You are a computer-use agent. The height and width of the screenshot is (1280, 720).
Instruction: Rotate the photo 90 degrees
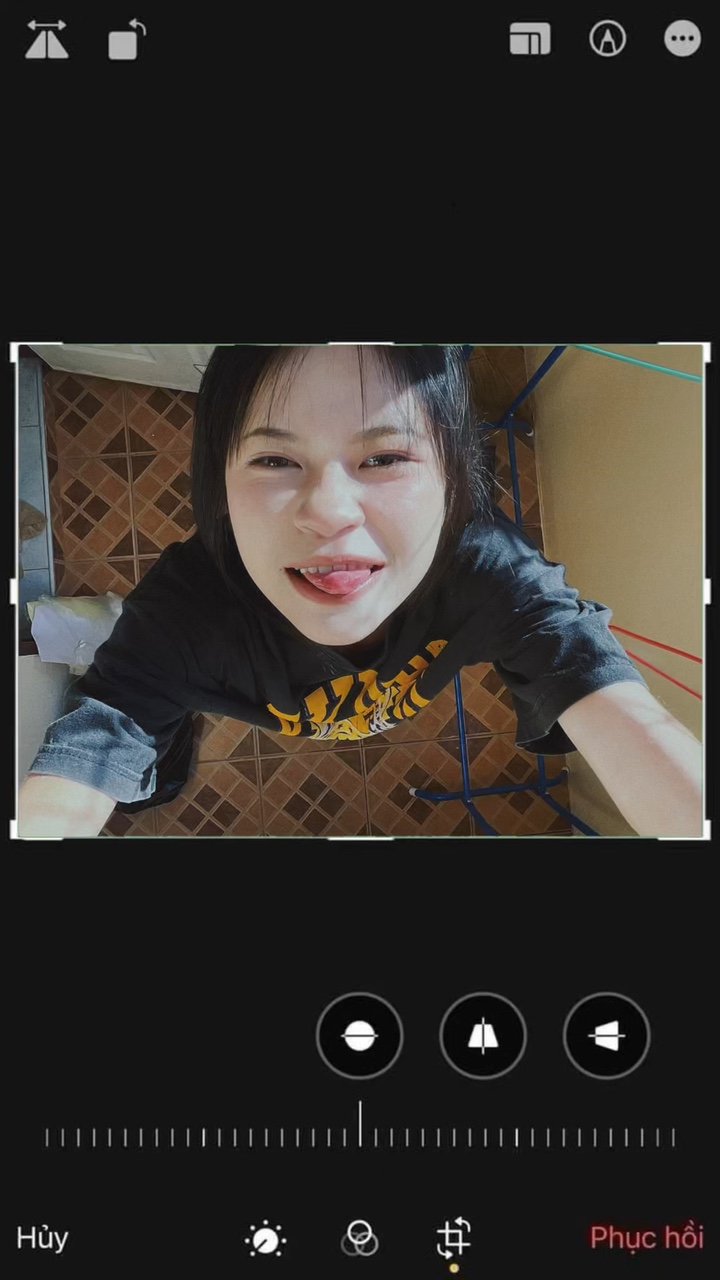[x=126, y=40]
